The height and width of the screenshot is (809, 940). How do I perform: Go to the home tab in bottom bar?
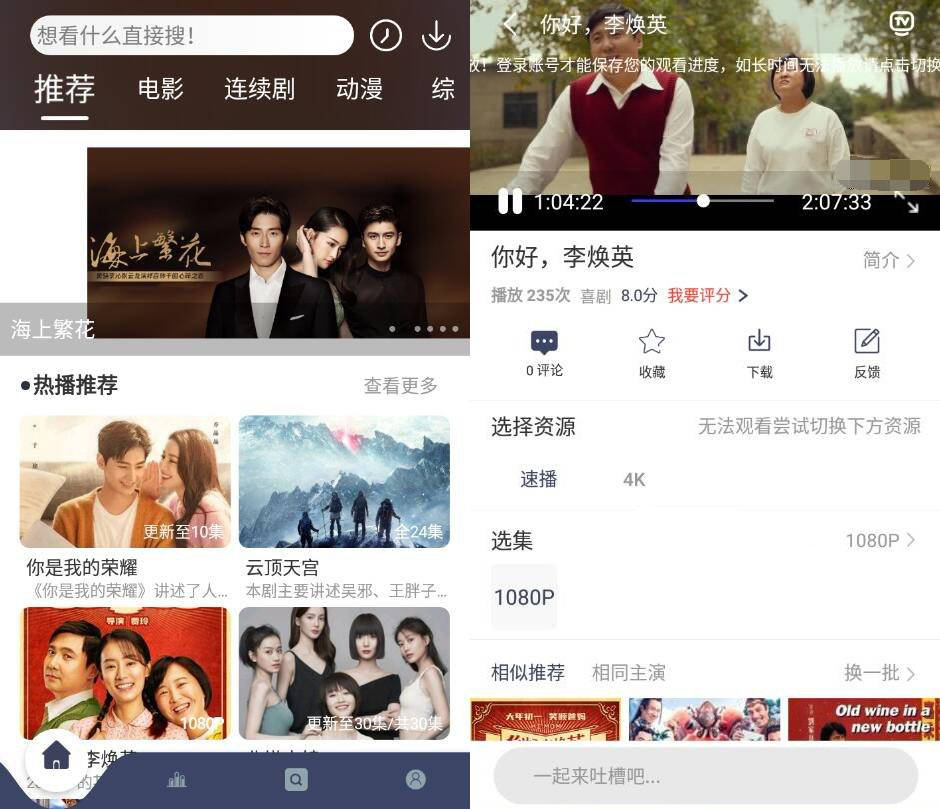[x=57, y=757]
